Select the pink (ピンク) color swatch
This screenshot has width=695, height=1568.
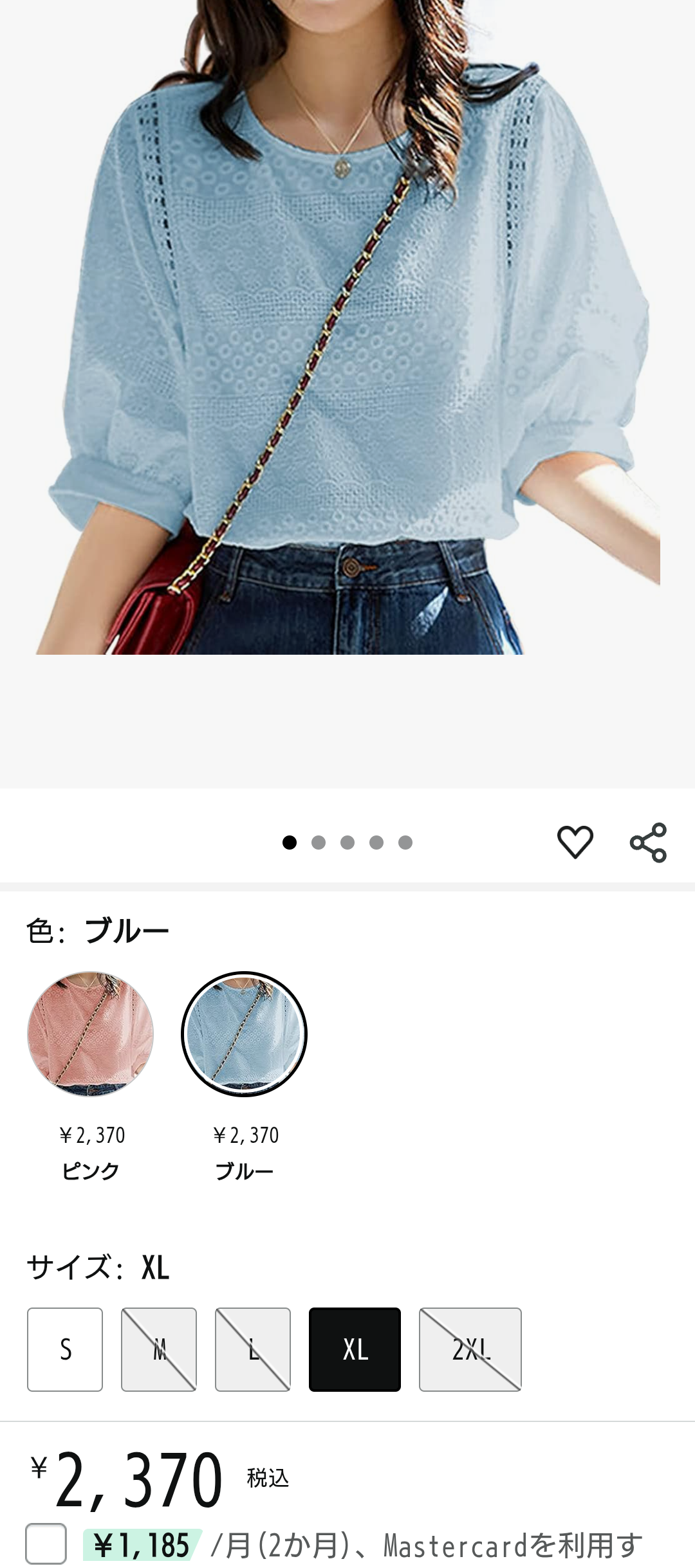pos(91,1034)
